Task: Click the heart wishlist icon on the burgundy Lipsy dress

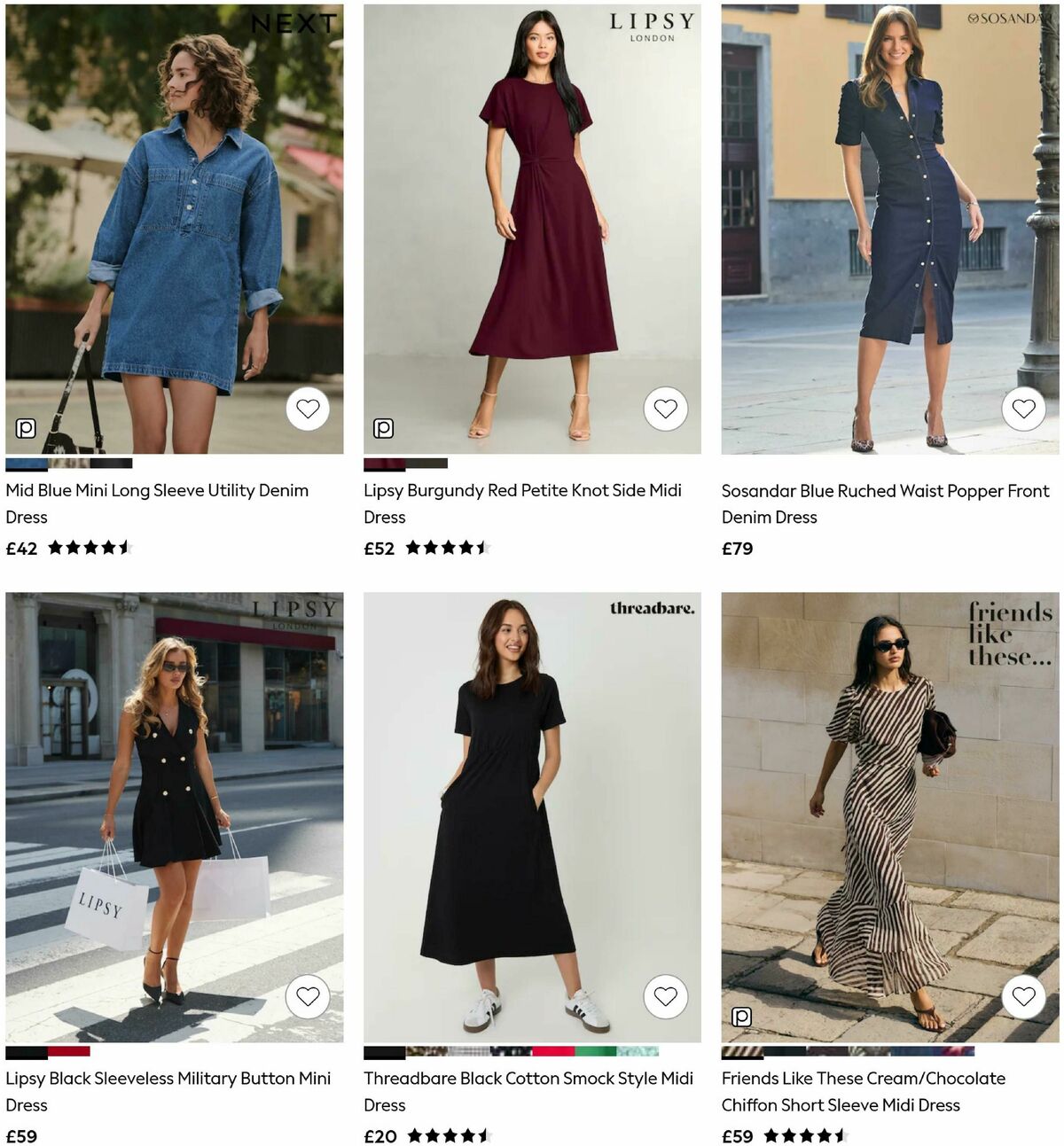Action: point(665,408)
